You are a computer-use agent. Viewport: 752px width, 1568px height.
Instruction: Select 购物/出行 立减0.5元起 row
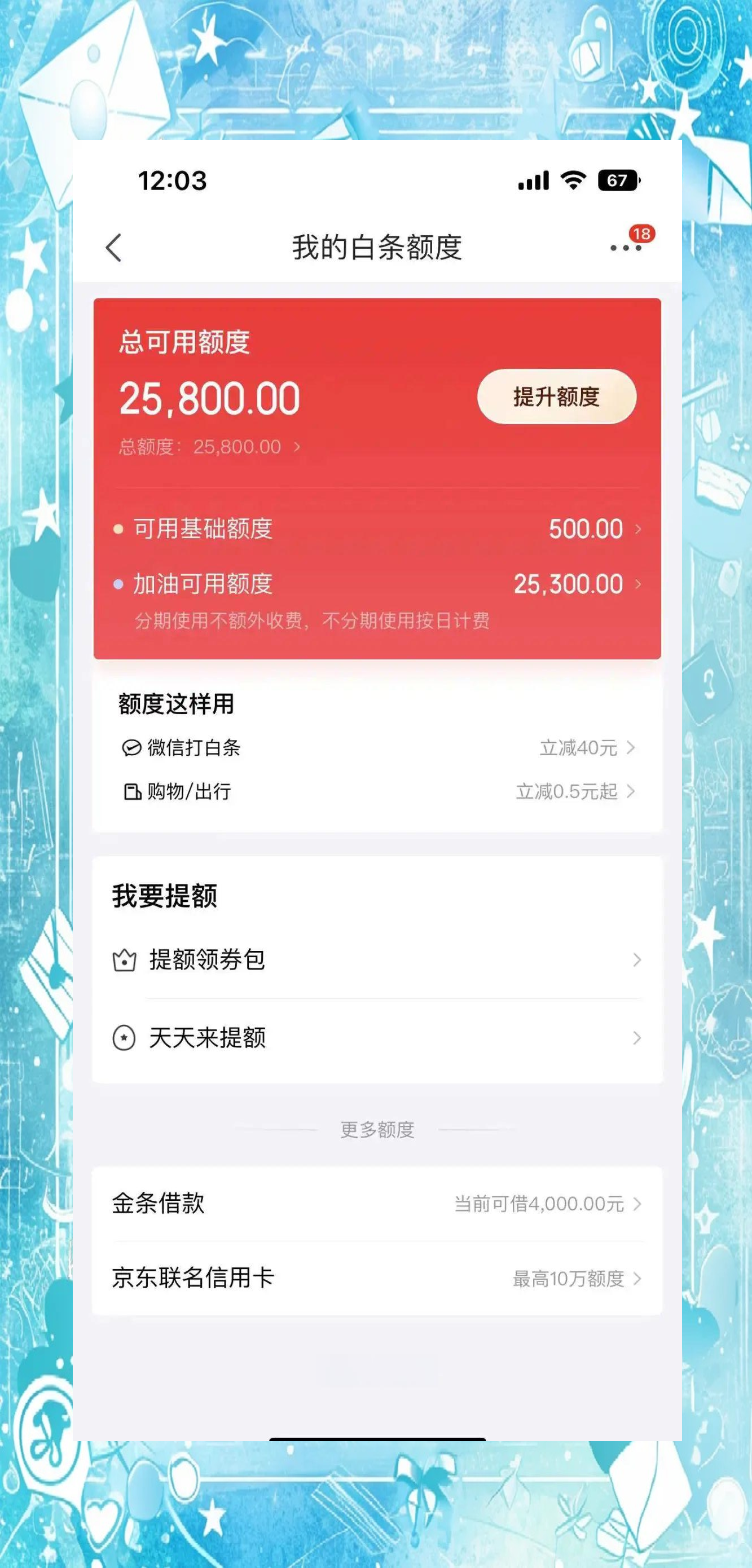[x=377, y=791]
